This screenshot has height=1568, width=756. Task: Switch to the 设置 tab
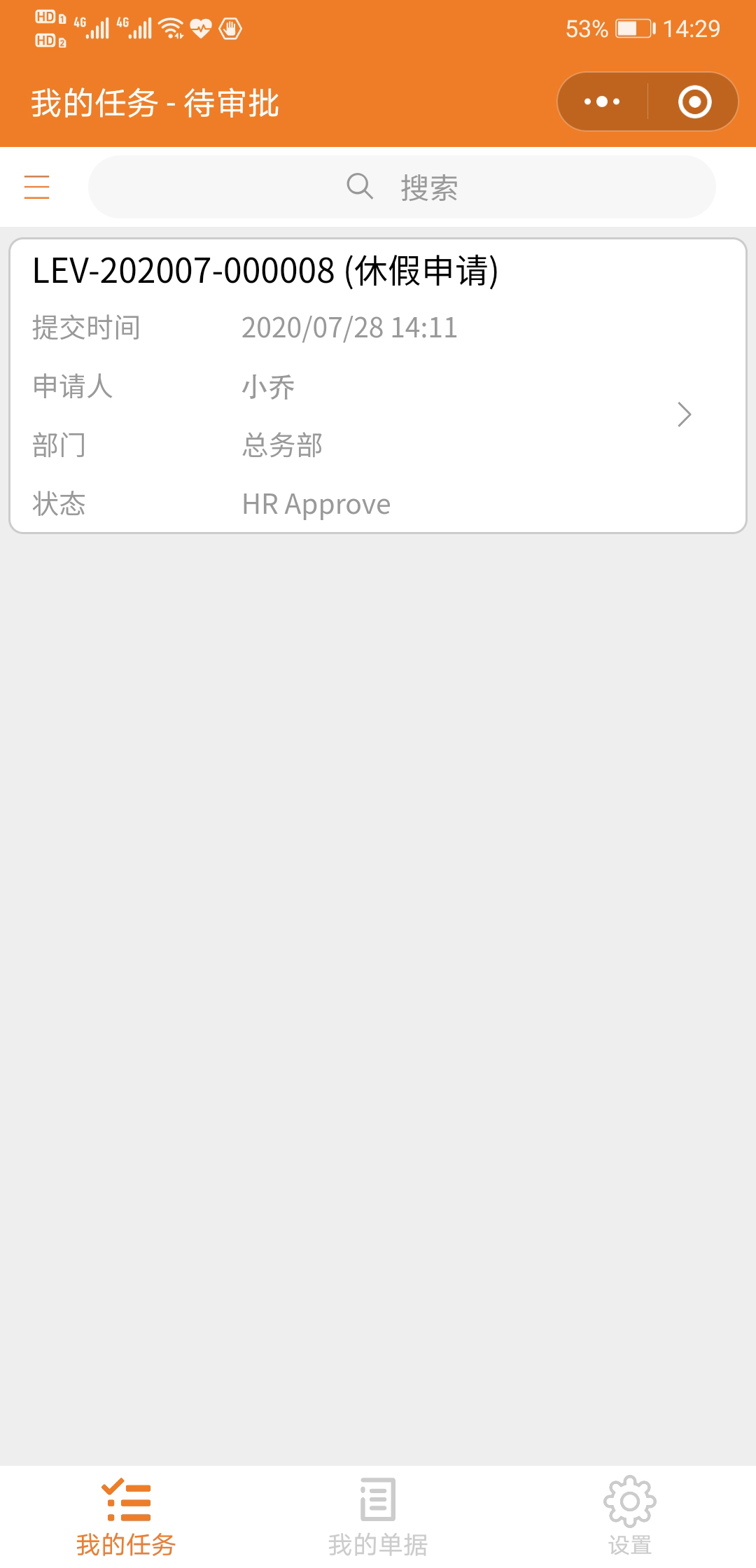(x=629, y=1517)
